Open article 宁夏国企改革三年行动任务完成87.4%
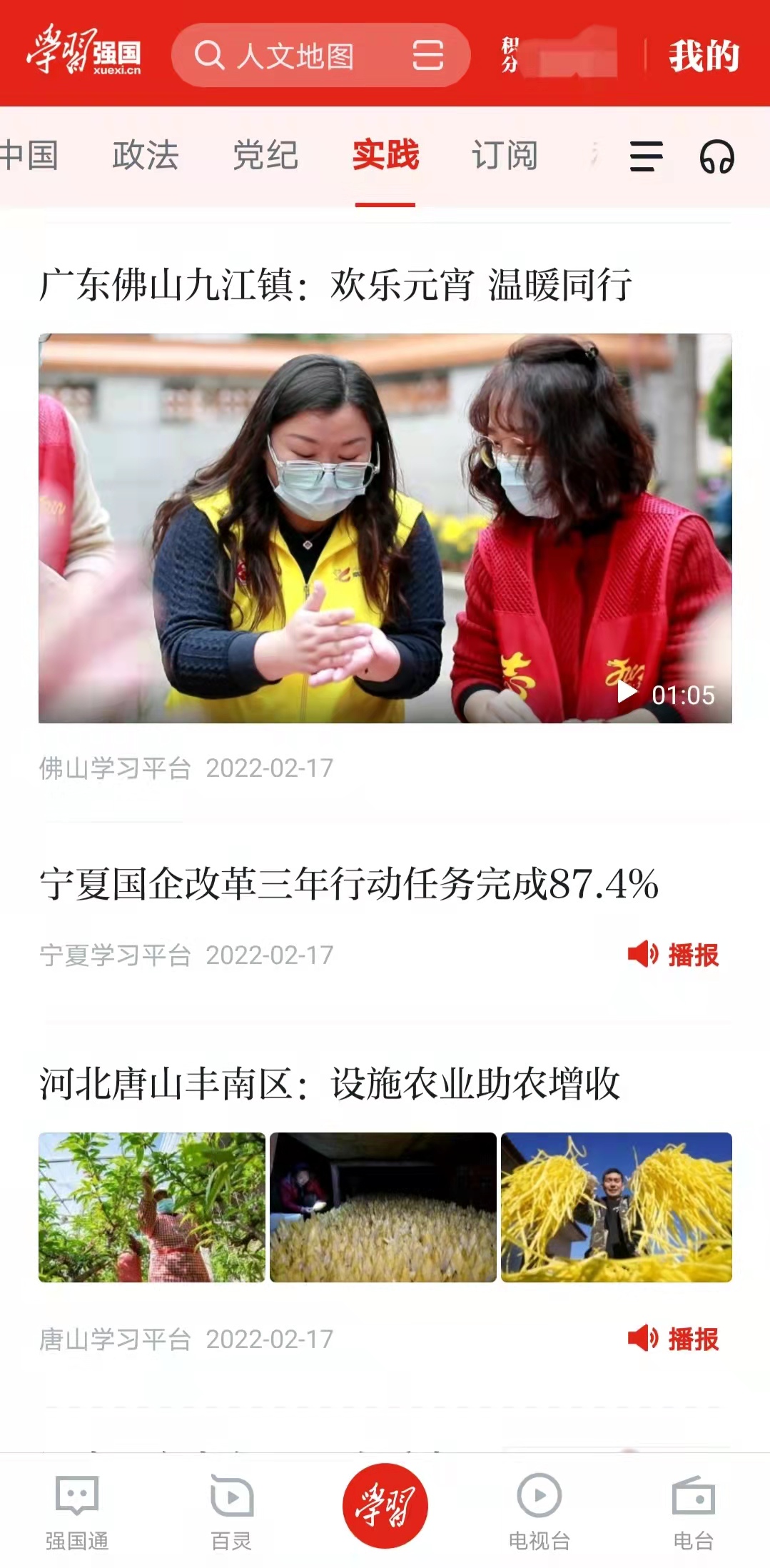 click(x=349, y=884)
